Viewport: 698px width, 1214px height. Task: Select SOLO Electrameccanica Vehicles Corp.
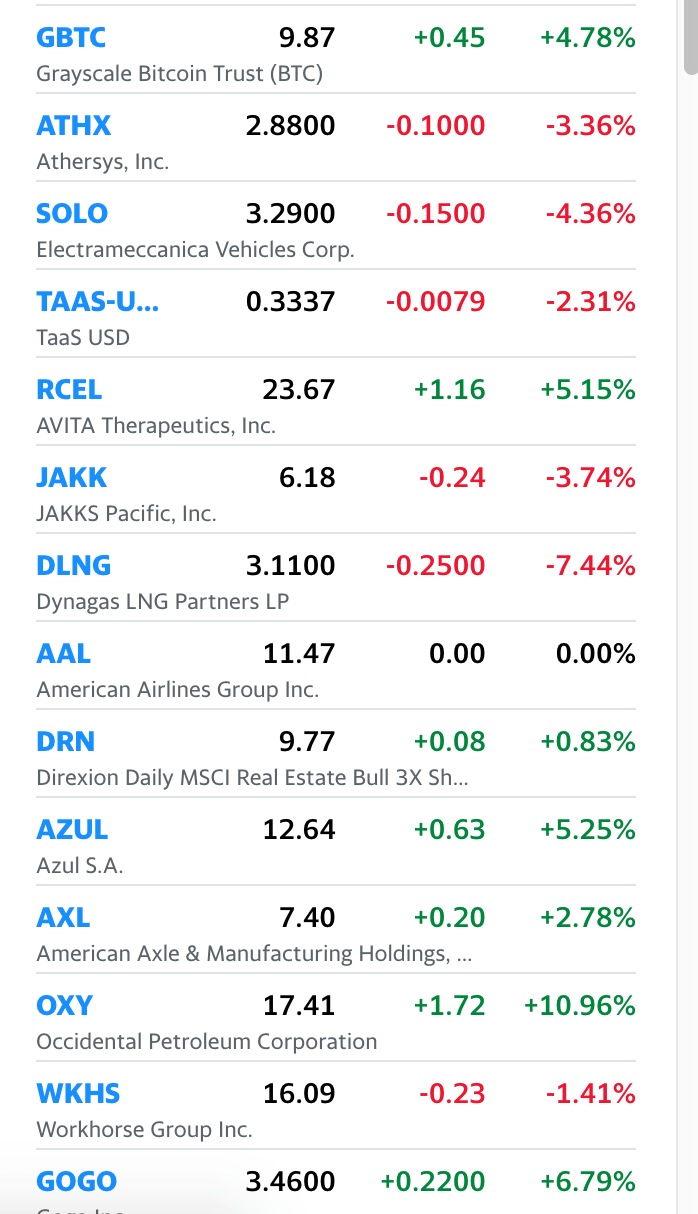72,214
